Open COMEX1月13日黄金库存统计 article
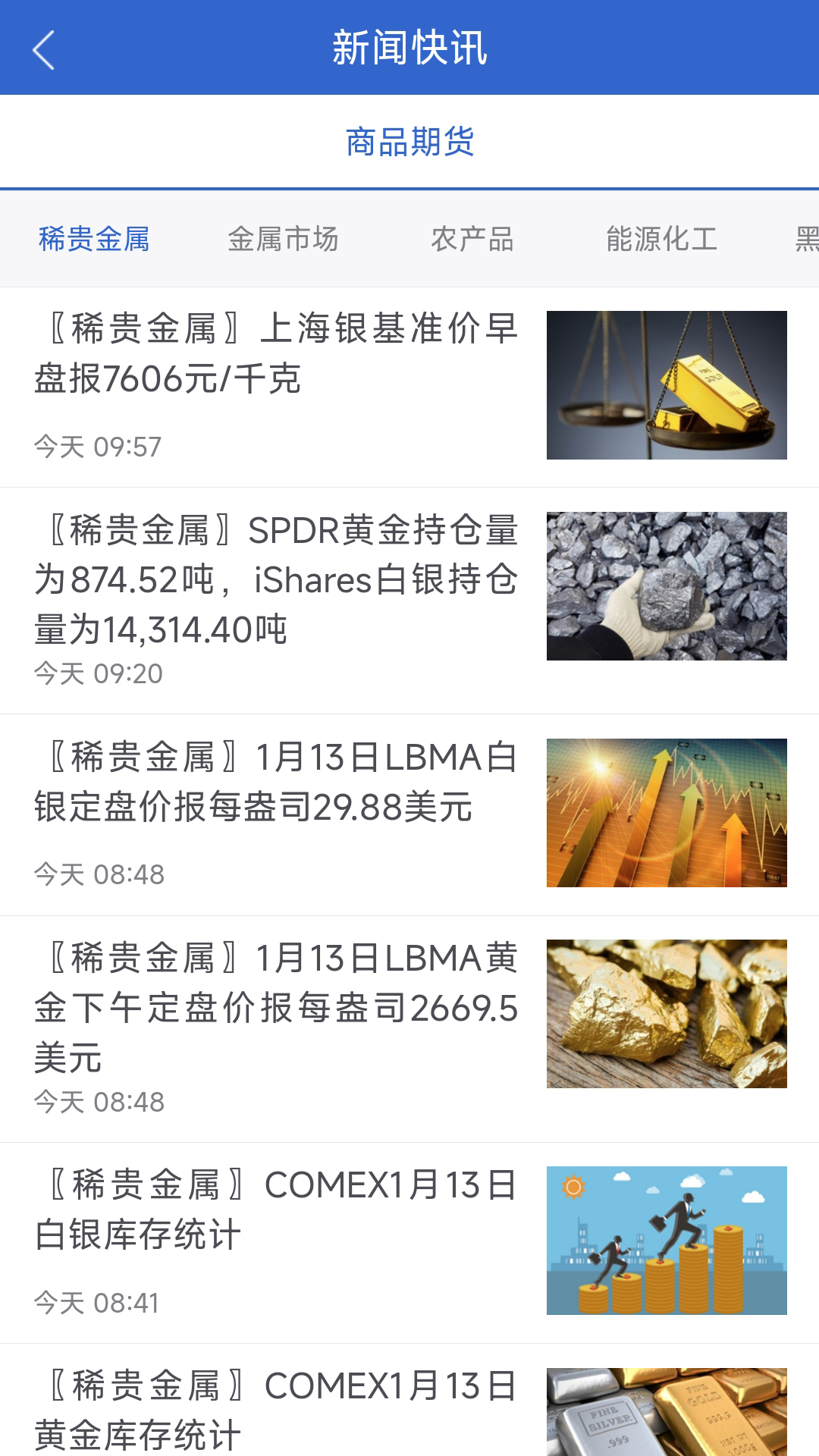819x1456 pixels. [277, 1410]
